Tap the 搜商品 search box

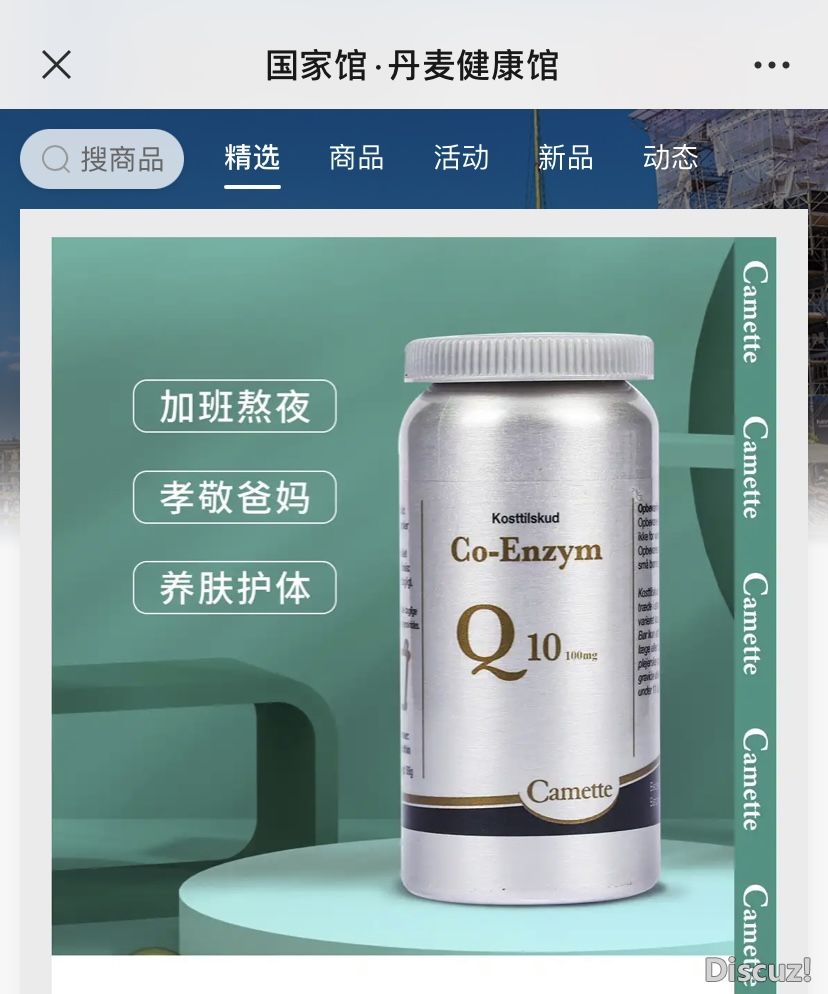click(103, 159)
